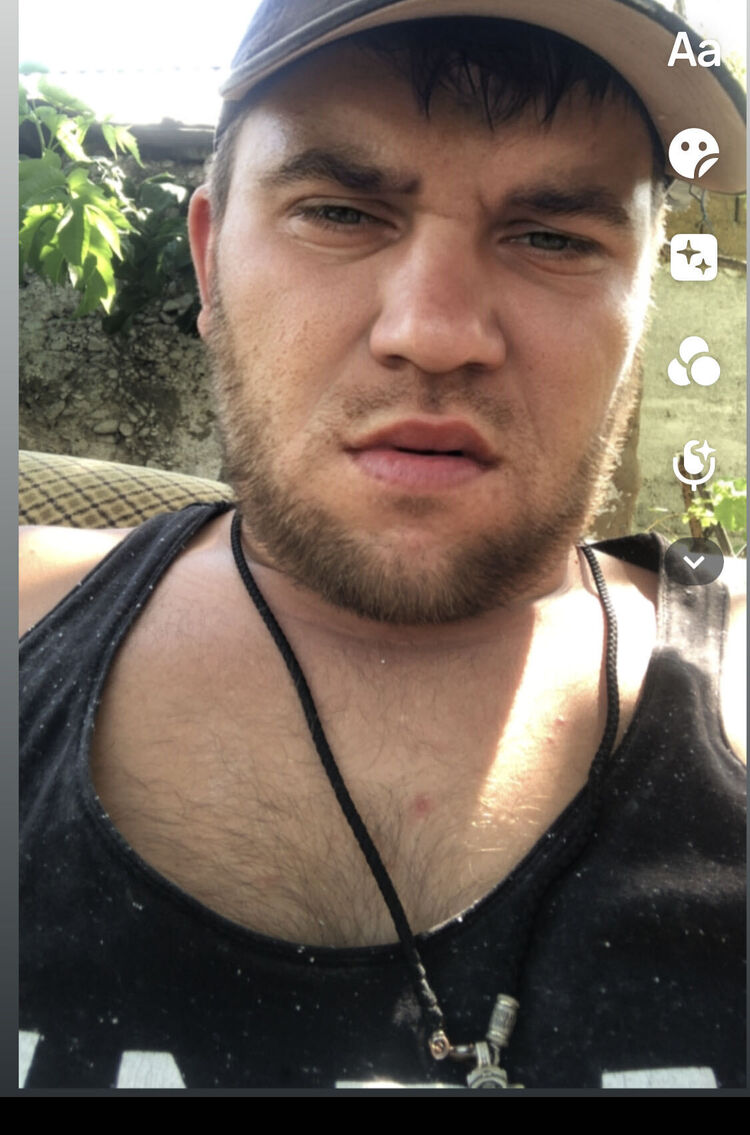This screenshot has height=1135, width=750.
Task: Add text with the Aa tool
Action: coord(694,50)
